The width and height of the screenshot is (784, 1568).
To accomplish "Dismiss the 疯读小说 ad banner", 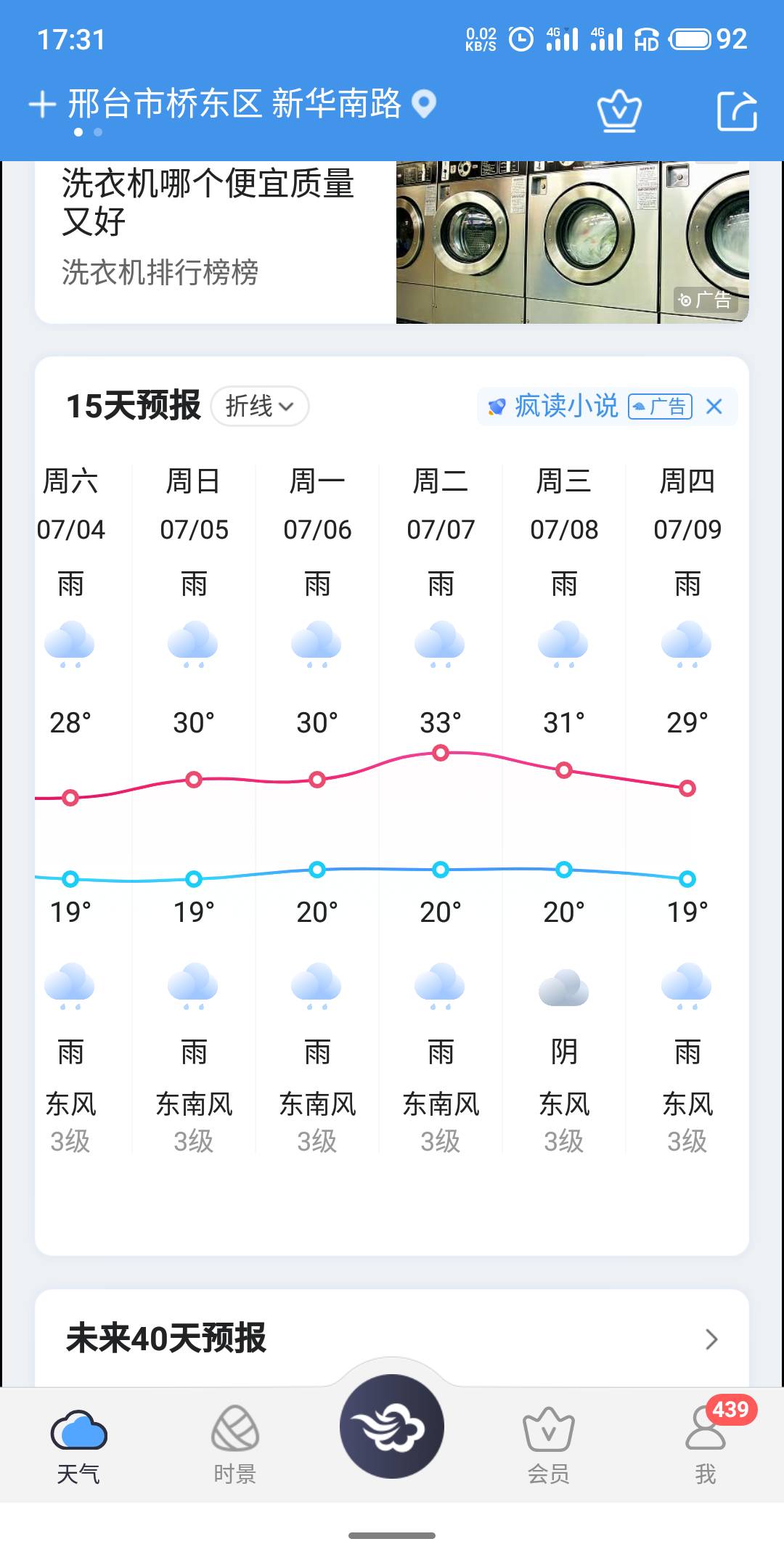I will [714, 407].
